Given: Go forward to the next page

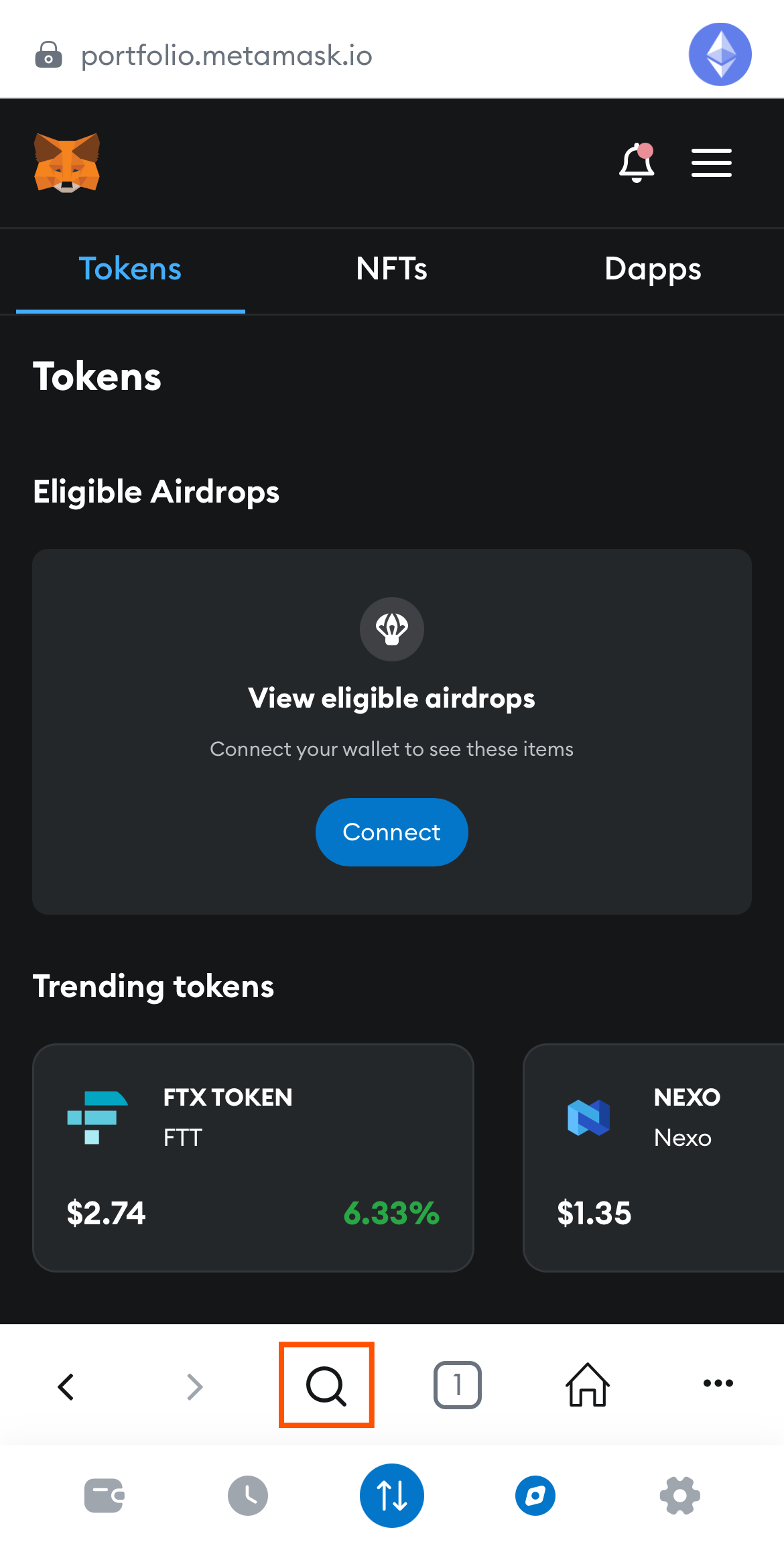Looking at the screenshot, I should [x=195, y=1386].
